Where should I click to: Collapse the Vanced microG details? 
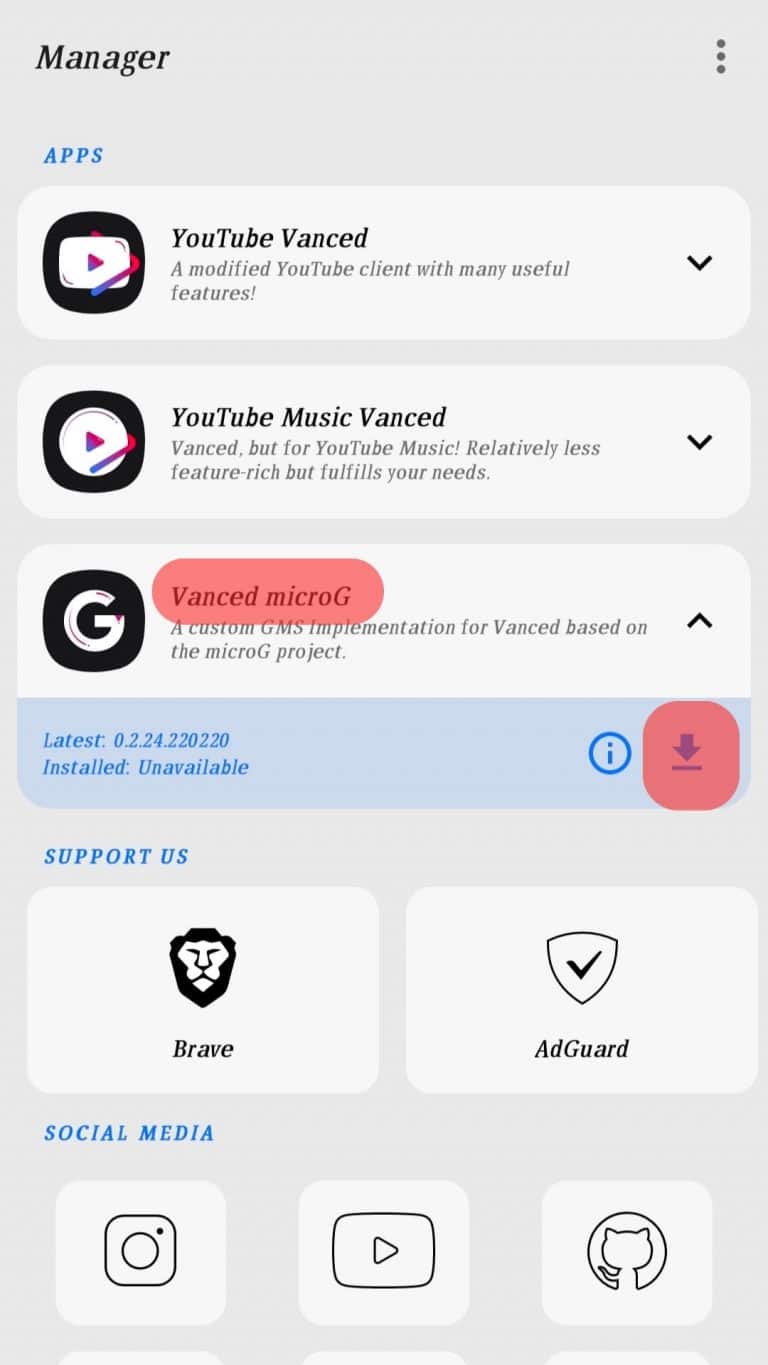click(701, 621)
